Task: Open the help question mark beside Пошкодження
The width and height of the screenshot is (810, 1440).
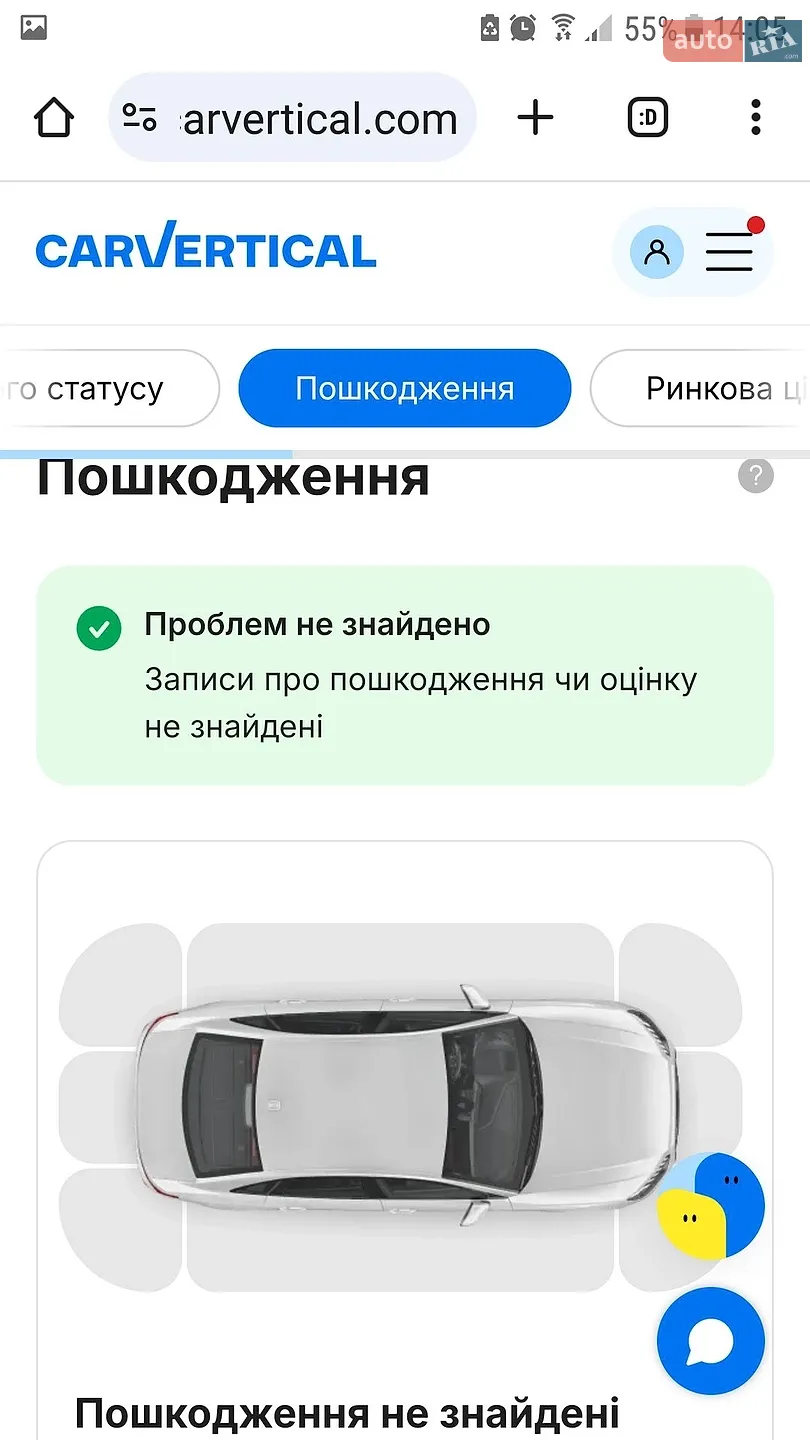Action: click(x=756, y=476)
